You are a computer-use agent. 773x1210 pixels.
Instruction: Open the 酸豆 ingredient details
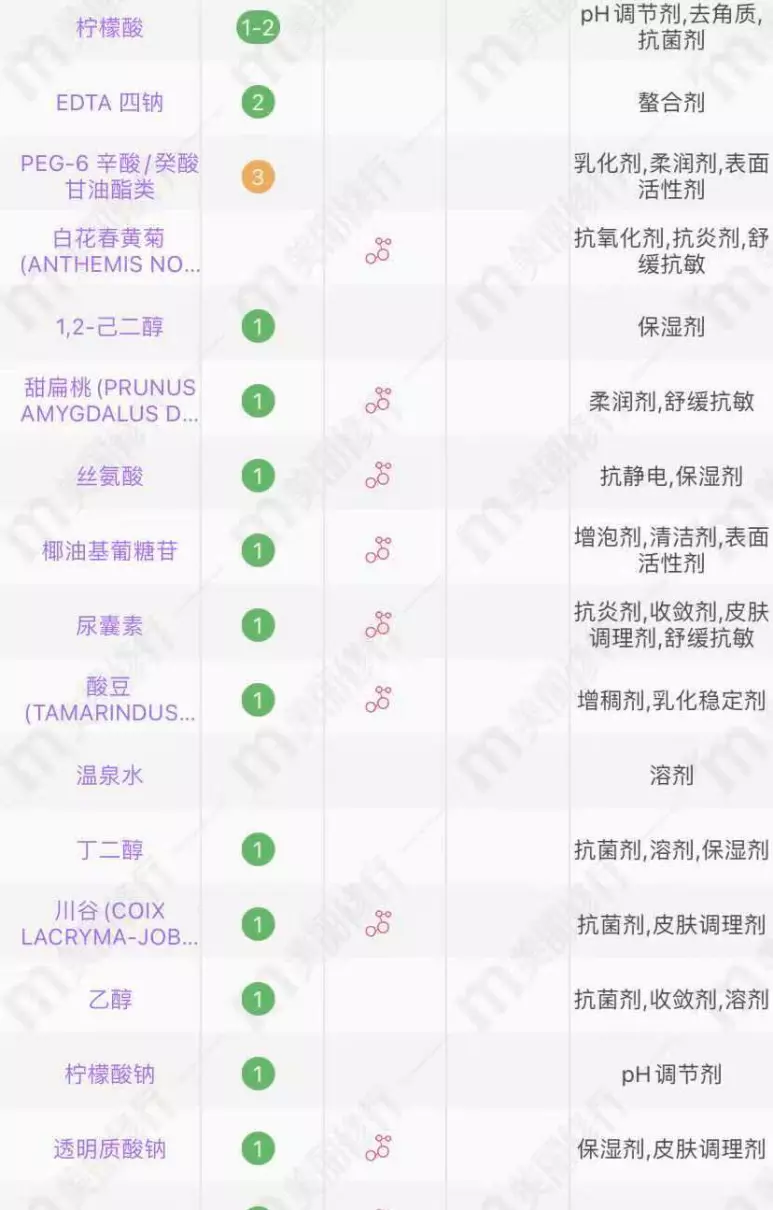point(110,700)
